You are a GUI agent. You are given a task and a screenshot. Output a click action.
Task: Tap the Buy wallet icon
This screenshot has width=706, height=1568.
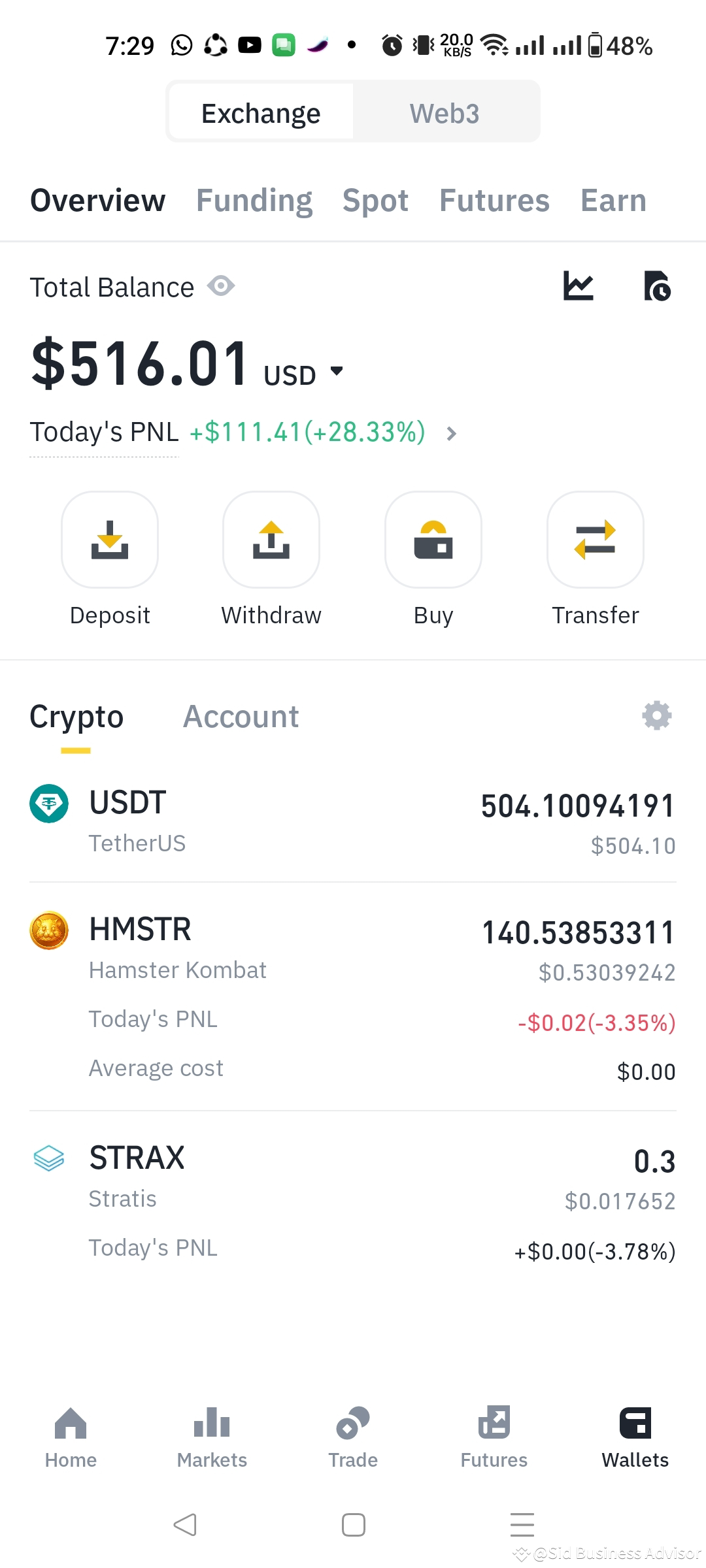click(x=433, y=540)
